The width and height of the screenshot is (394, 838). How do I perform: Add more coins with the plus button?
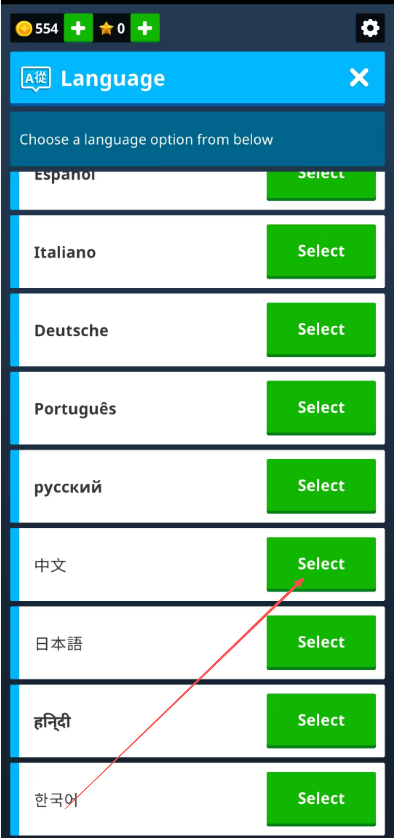click(79, 28)
